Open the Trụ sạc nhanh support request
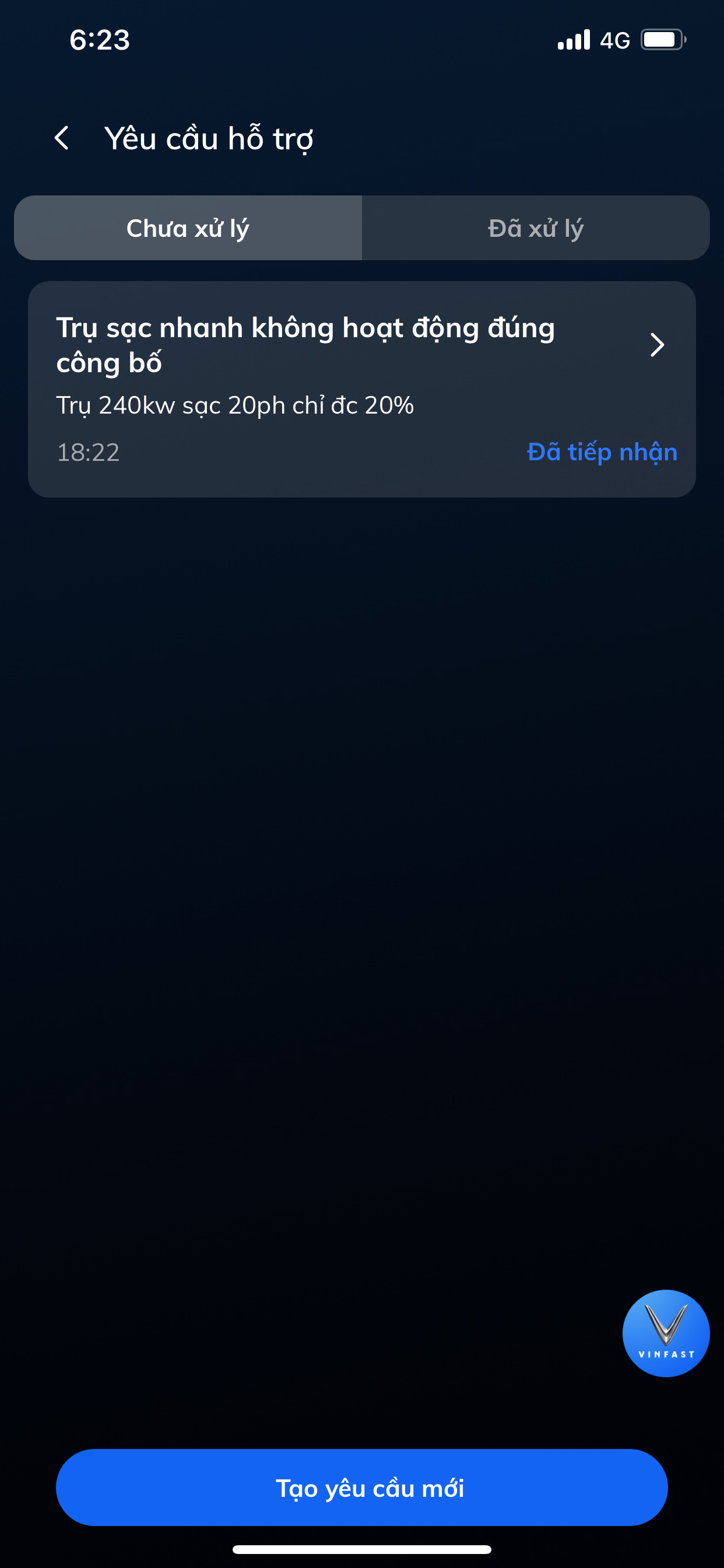The height and width of the screenshot is (1568, 724). [361, 388]
